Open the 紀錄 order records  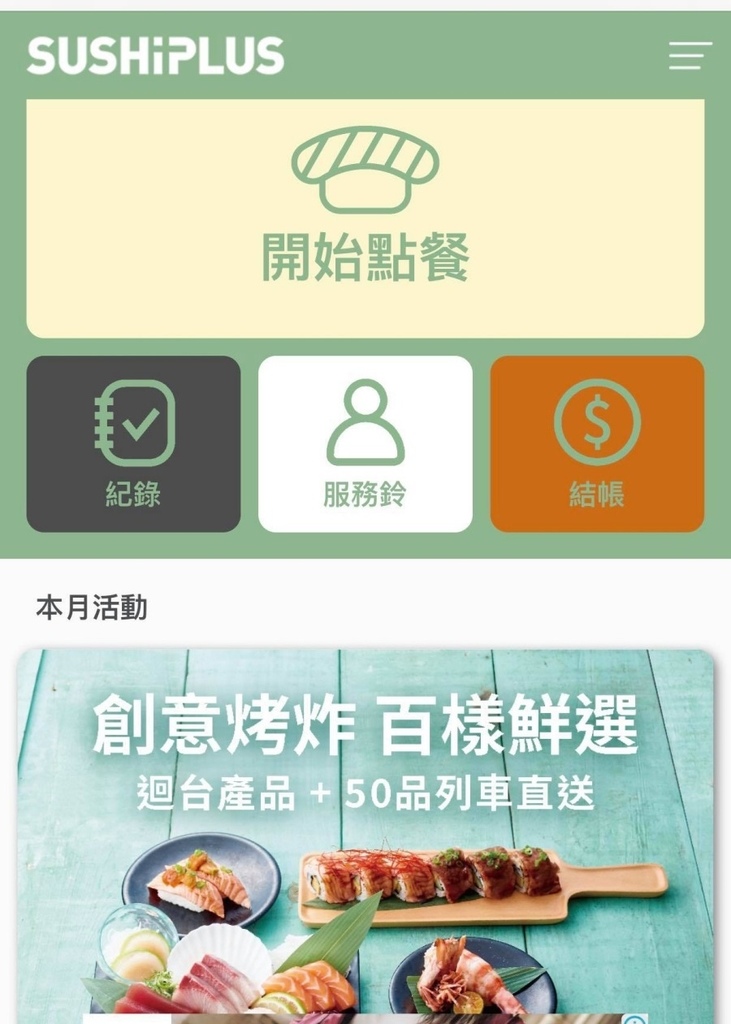[133, 444]
